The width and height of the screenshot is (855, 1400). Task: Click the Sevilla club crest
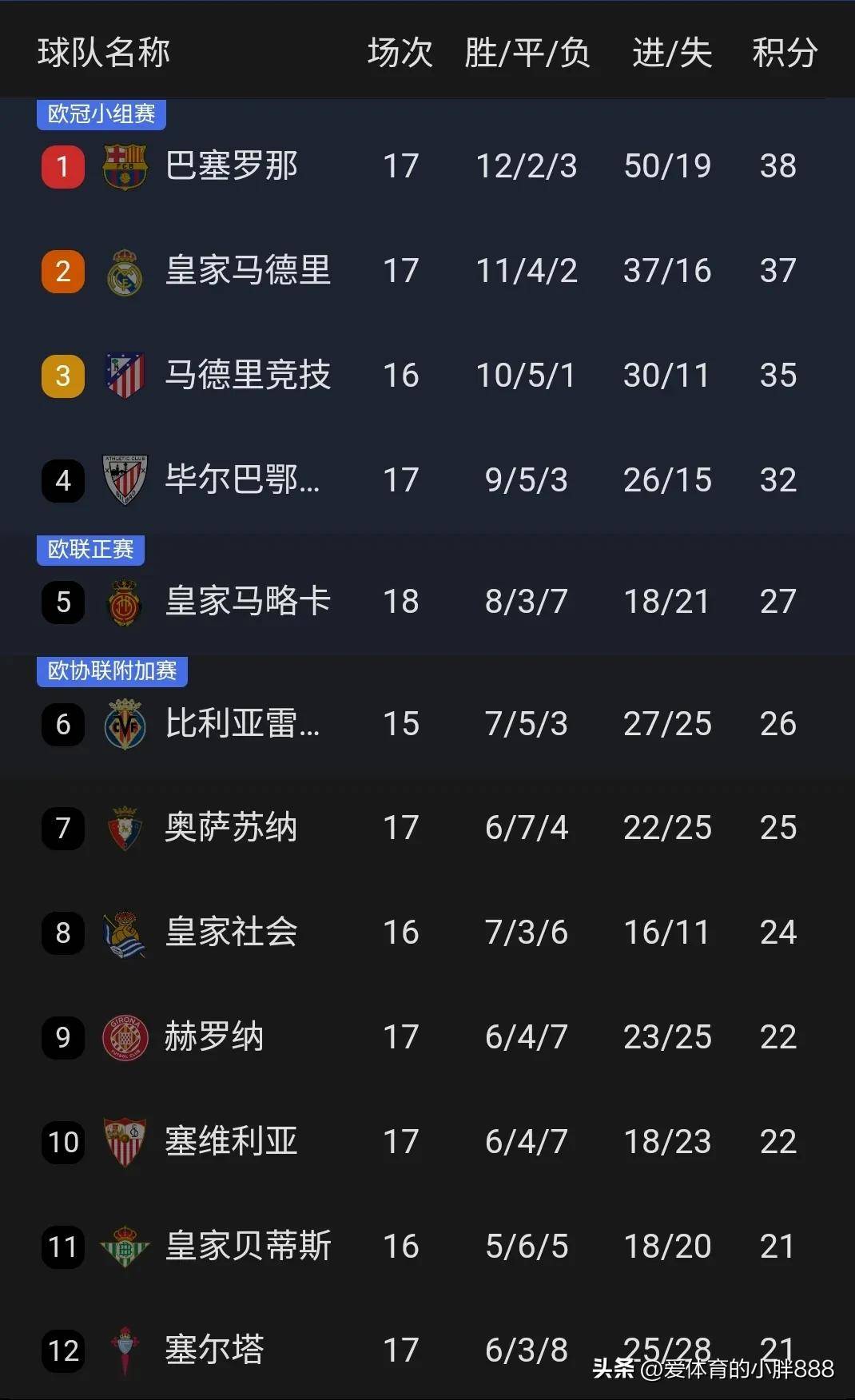(x=124, y=1141)
